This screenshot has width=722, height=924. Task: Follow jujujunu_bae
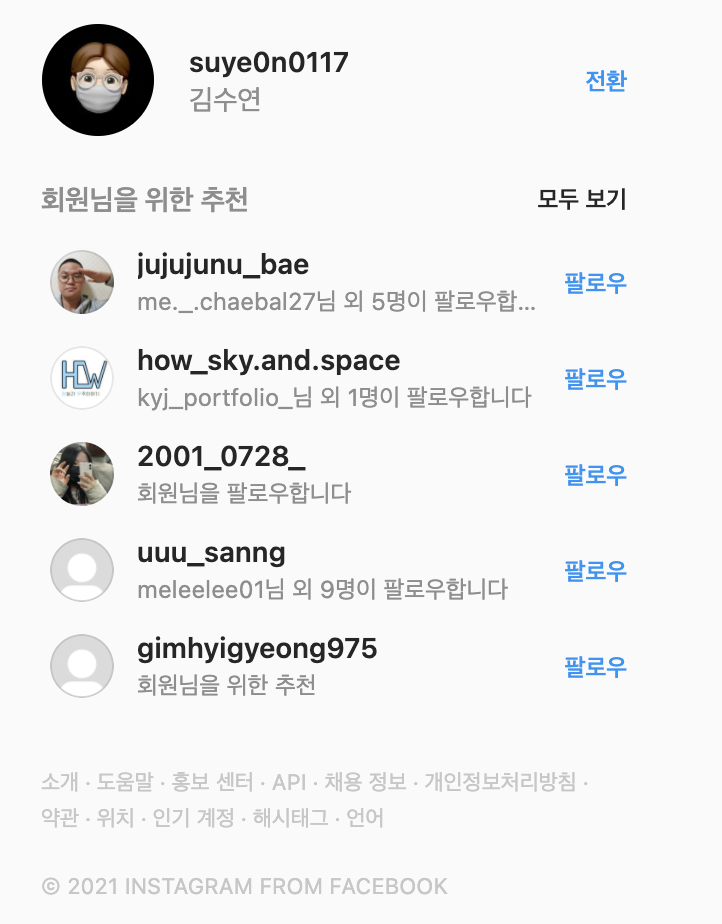pyautogui.click(x=595, y=283)
